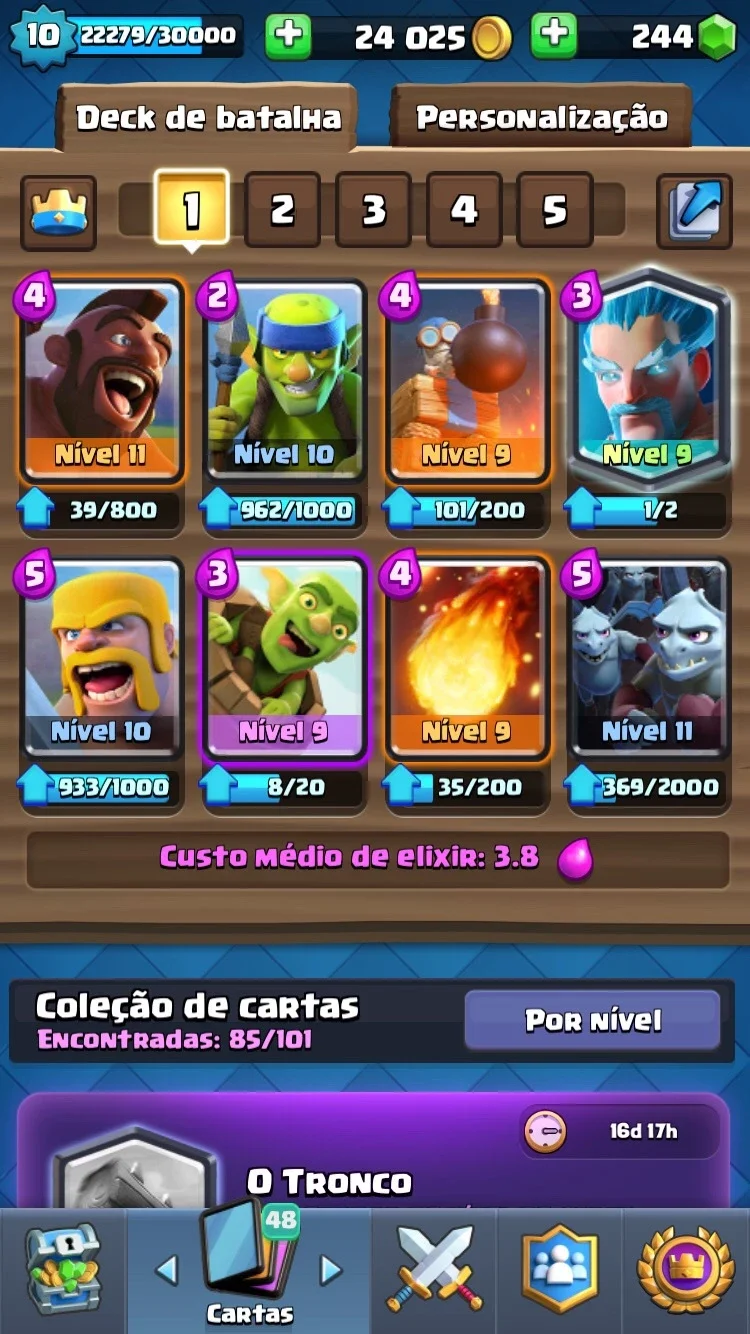
Task: Go to the battle crossed swords tab
Action: pos(435,1270)
